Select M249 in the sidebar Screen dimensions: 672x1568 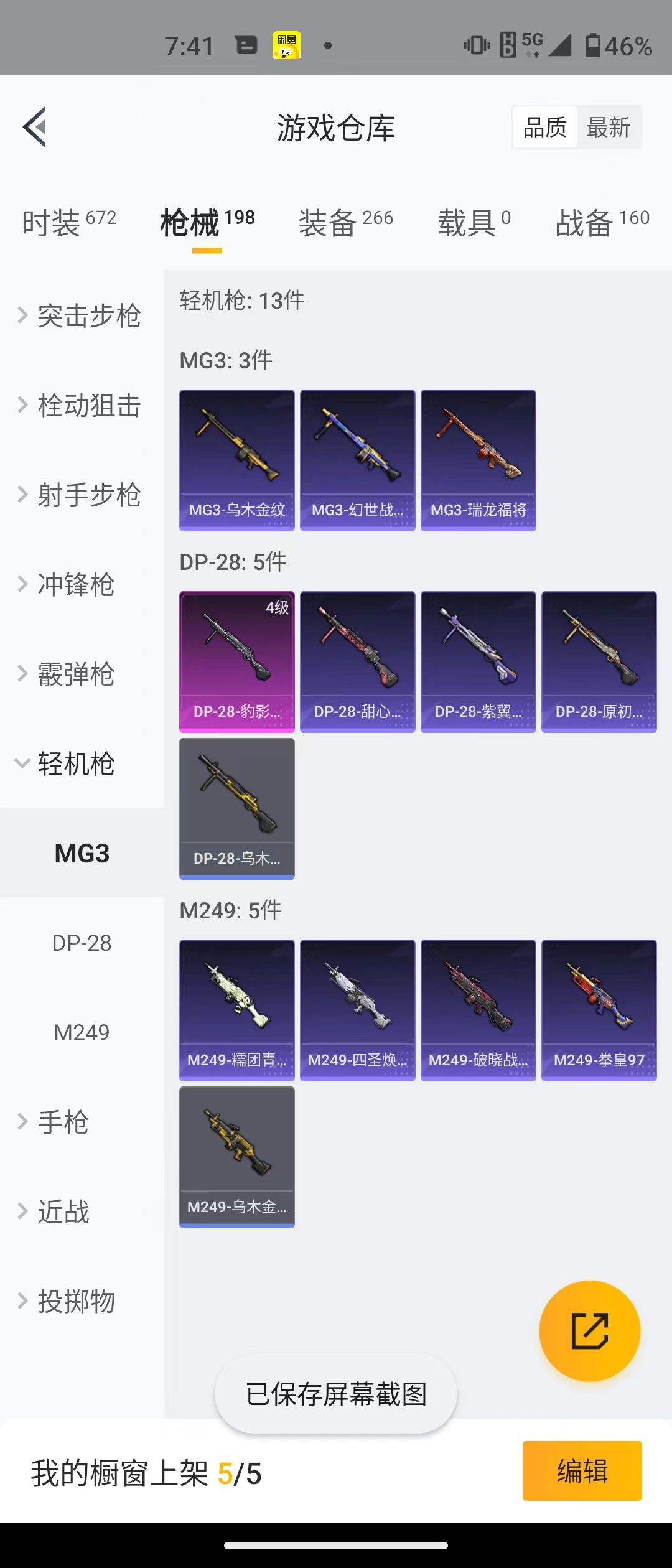[x=82, y=1033]
